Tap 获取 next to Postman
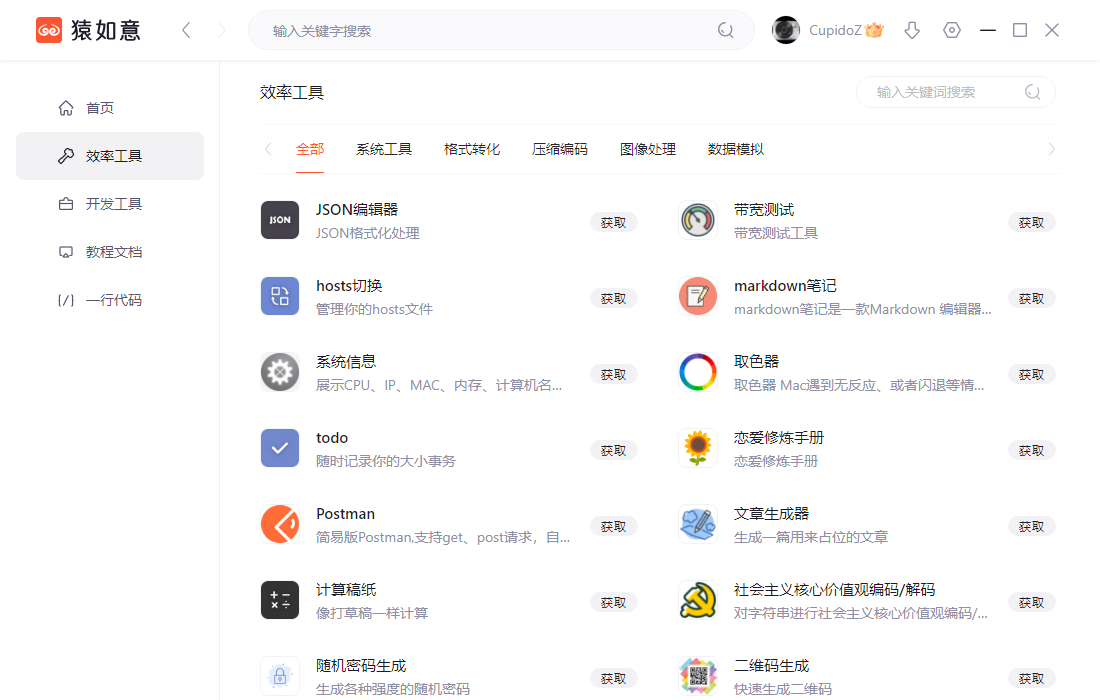 tap(613, 526)
